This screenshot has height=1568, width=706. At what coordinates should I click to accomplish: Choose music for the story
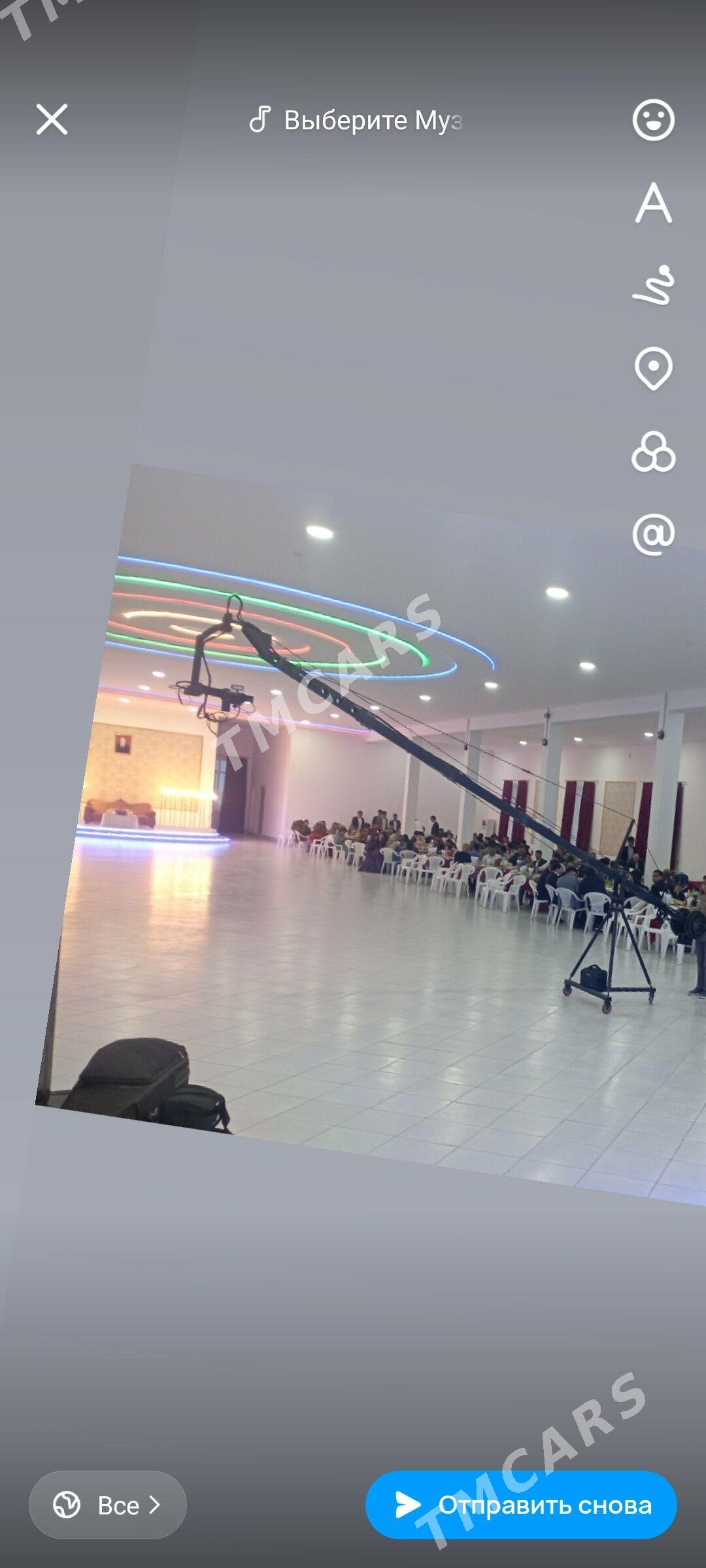tap(356, 120)
